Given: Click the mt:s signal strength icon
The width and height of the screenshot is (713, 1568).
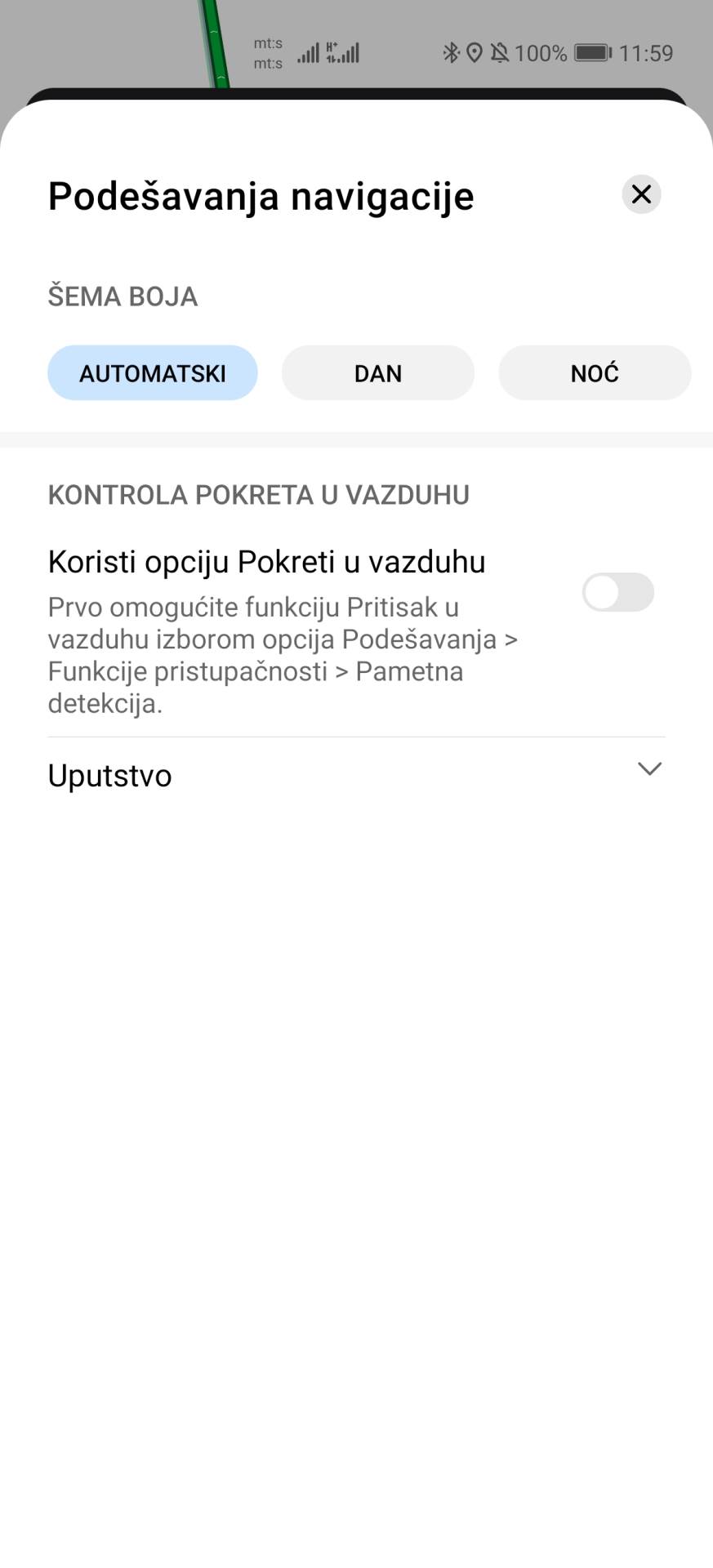Looking at the screenshot, I should [310, 51].
